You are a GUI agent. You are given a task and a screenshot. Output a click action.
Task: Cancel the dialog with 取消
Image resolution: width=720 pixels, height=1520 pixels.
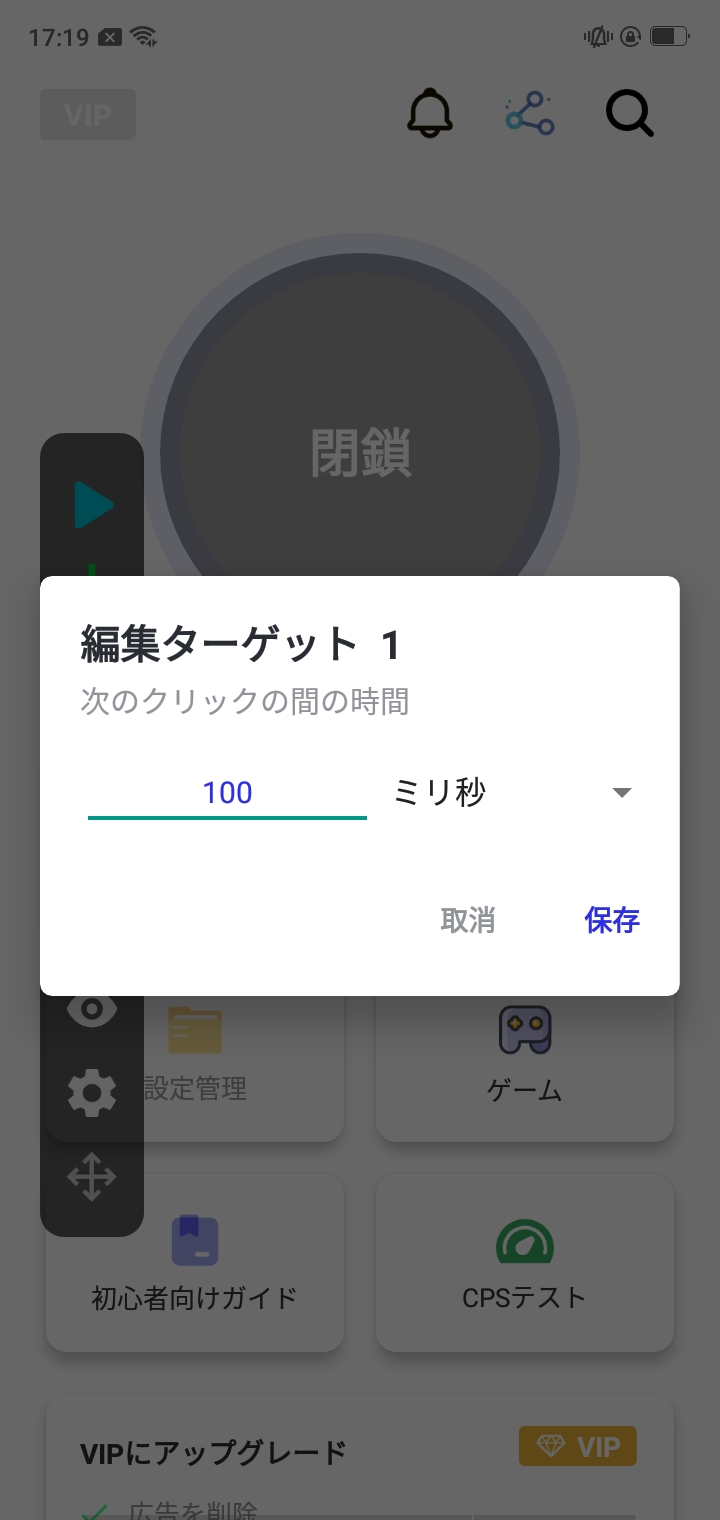click(466, 921)
